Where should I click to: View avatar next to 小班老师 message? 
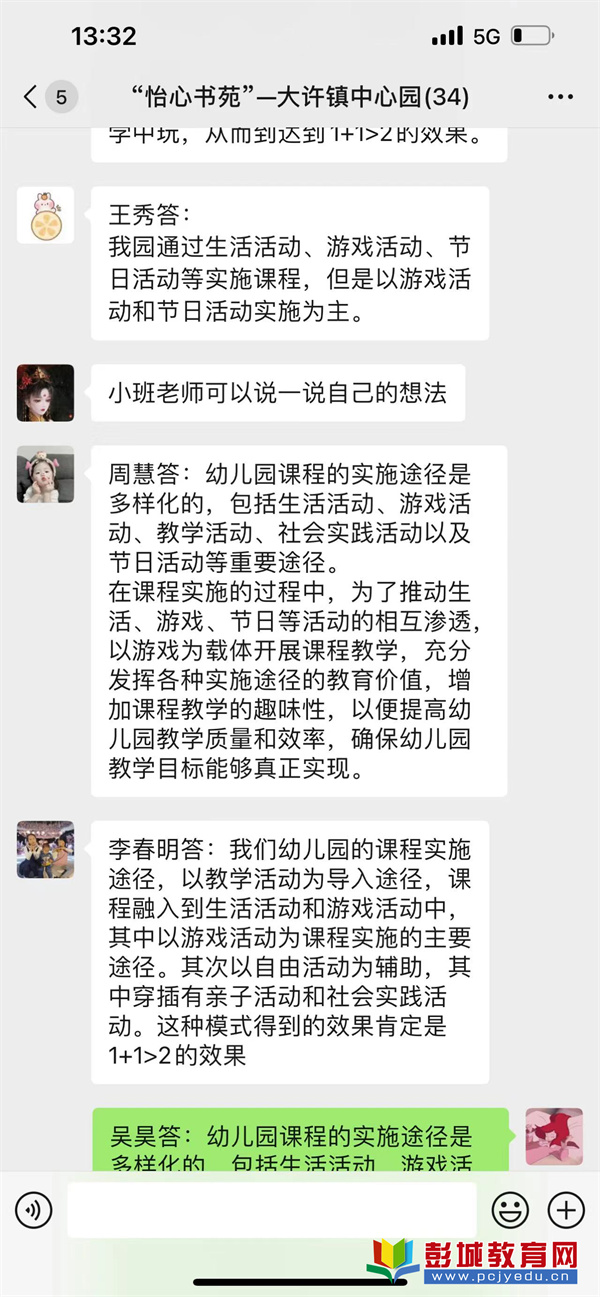[x=46, y=393]
